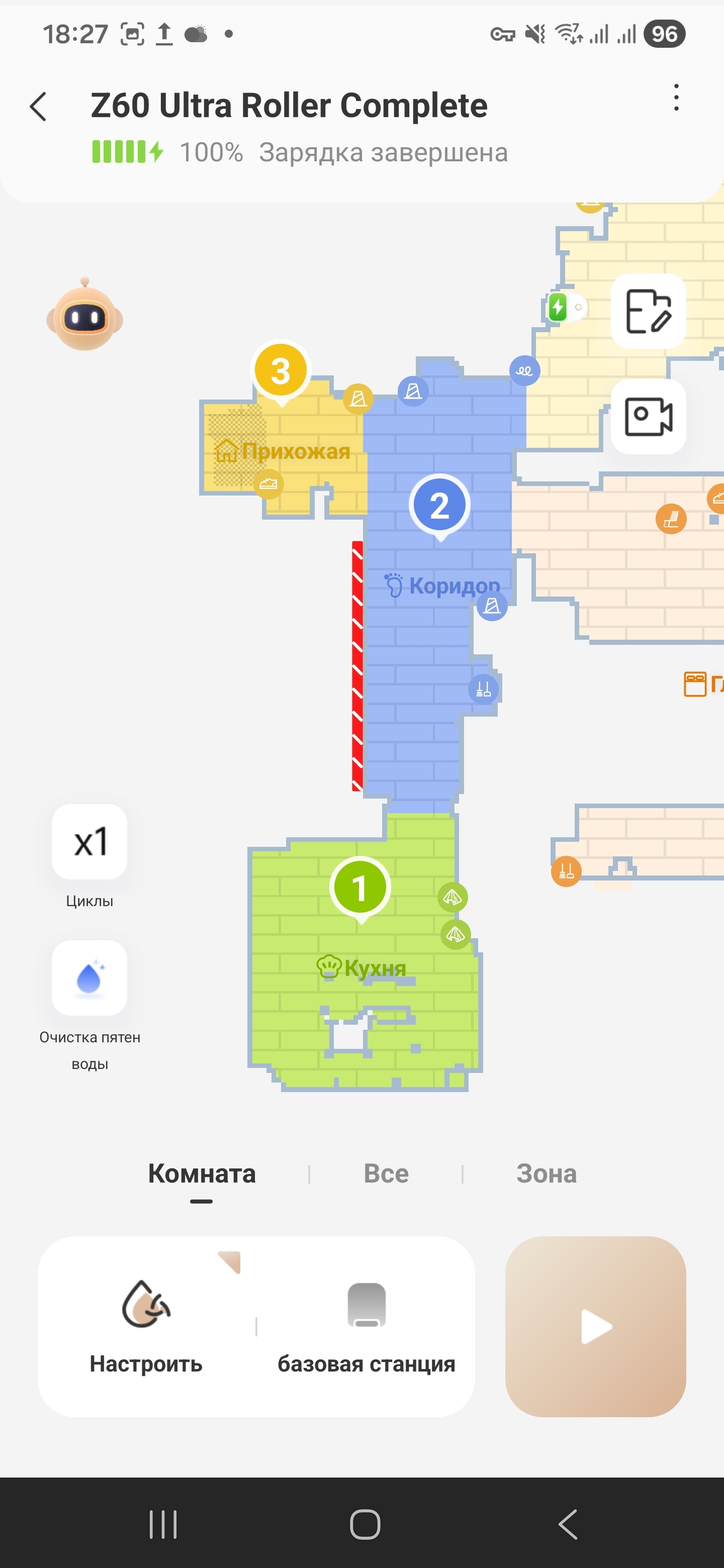Screen dimensions: 724x1568
Task: Open recent apps from the navigation bar
Action: (163, 1525)
